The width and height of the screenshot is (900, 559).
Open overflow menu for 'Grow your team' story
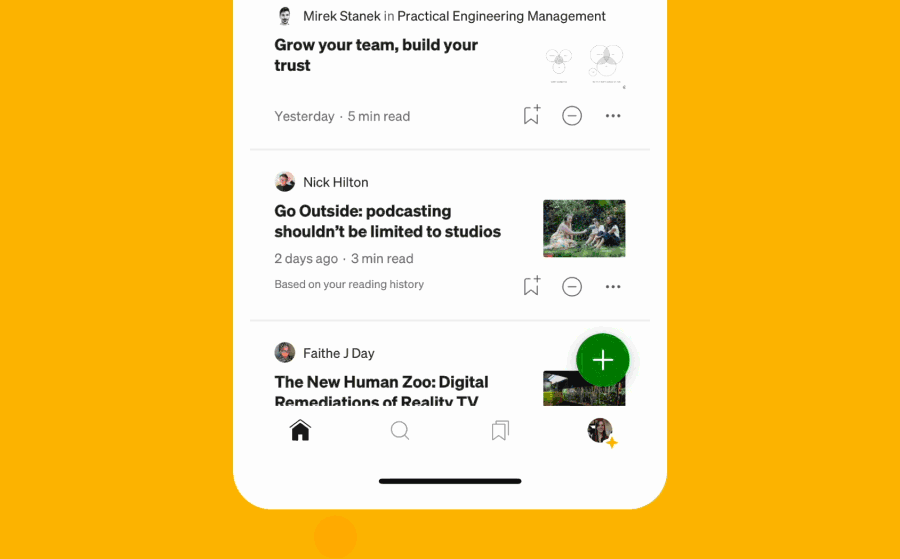coord(613,116)
